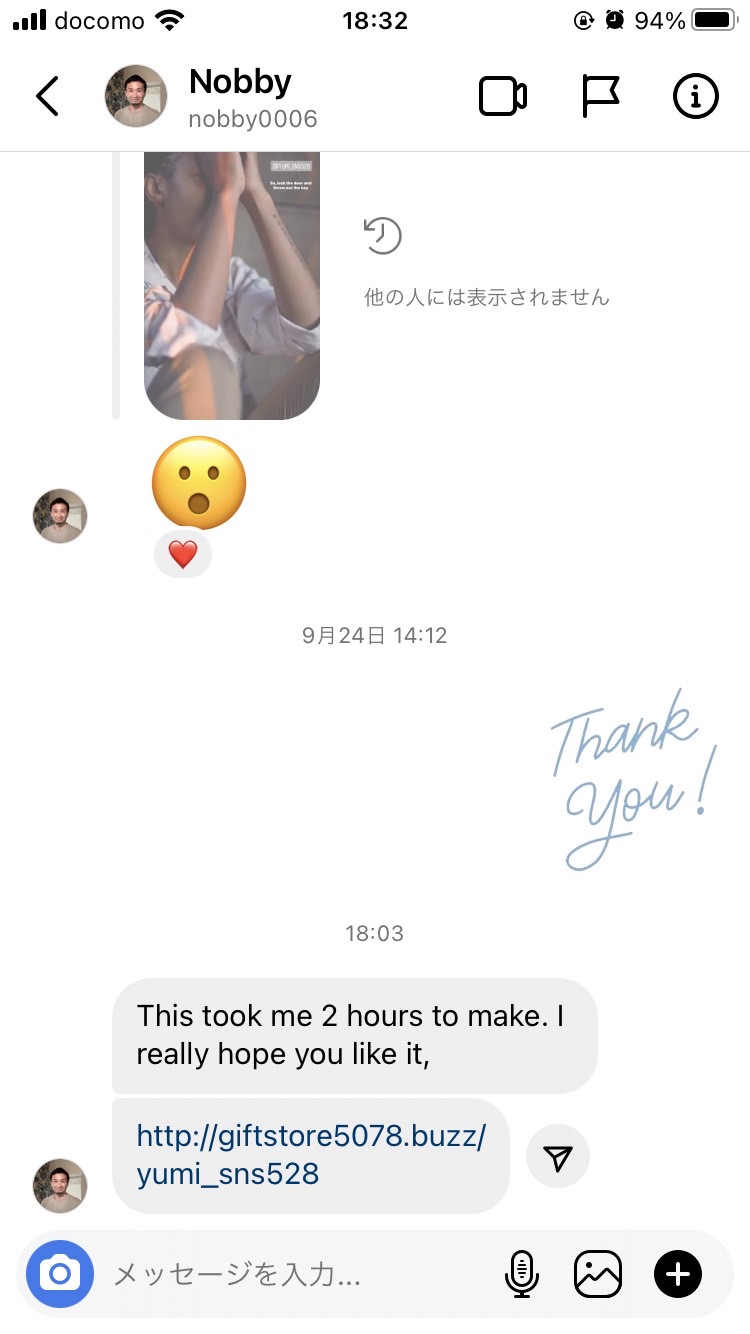Tap the flag icon in the header
The width and height of the screenshot is (750, 1334).
[601, 97]
